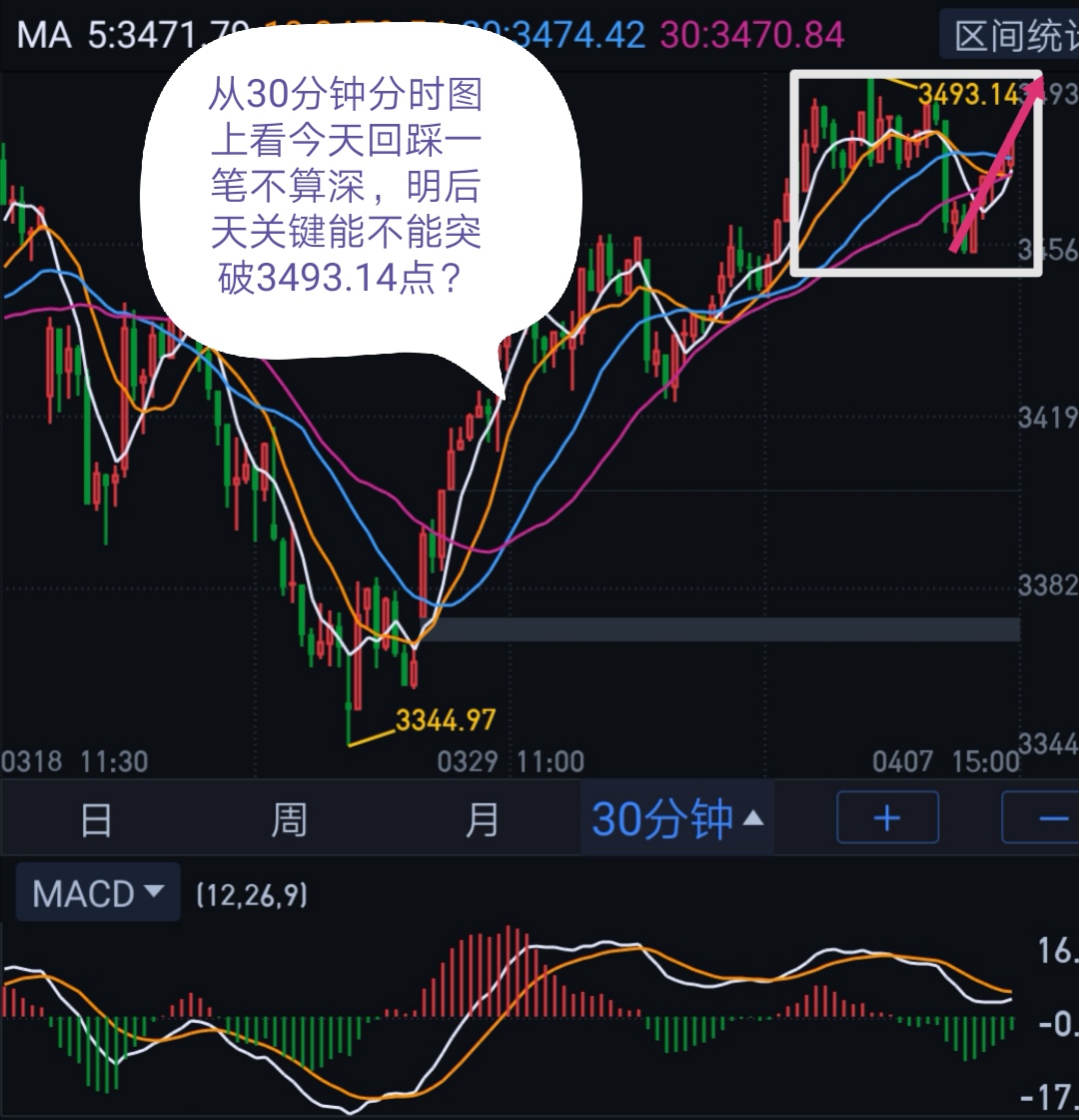
Task: Zoom out the chart with minus button
Action: tap(1044, 818)
